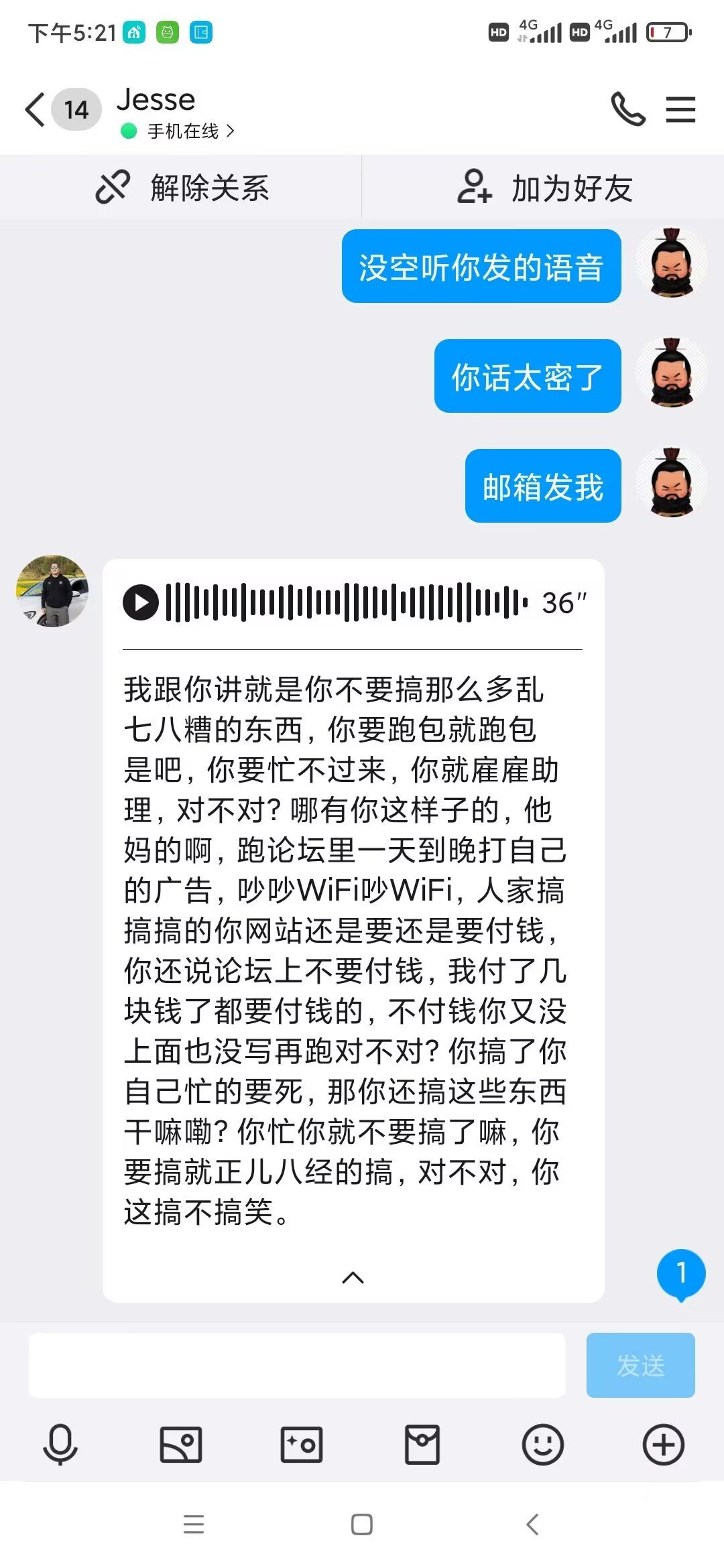Open Jesse's profile photo
Screen dimensions: 724x1568
pos(52,591)
